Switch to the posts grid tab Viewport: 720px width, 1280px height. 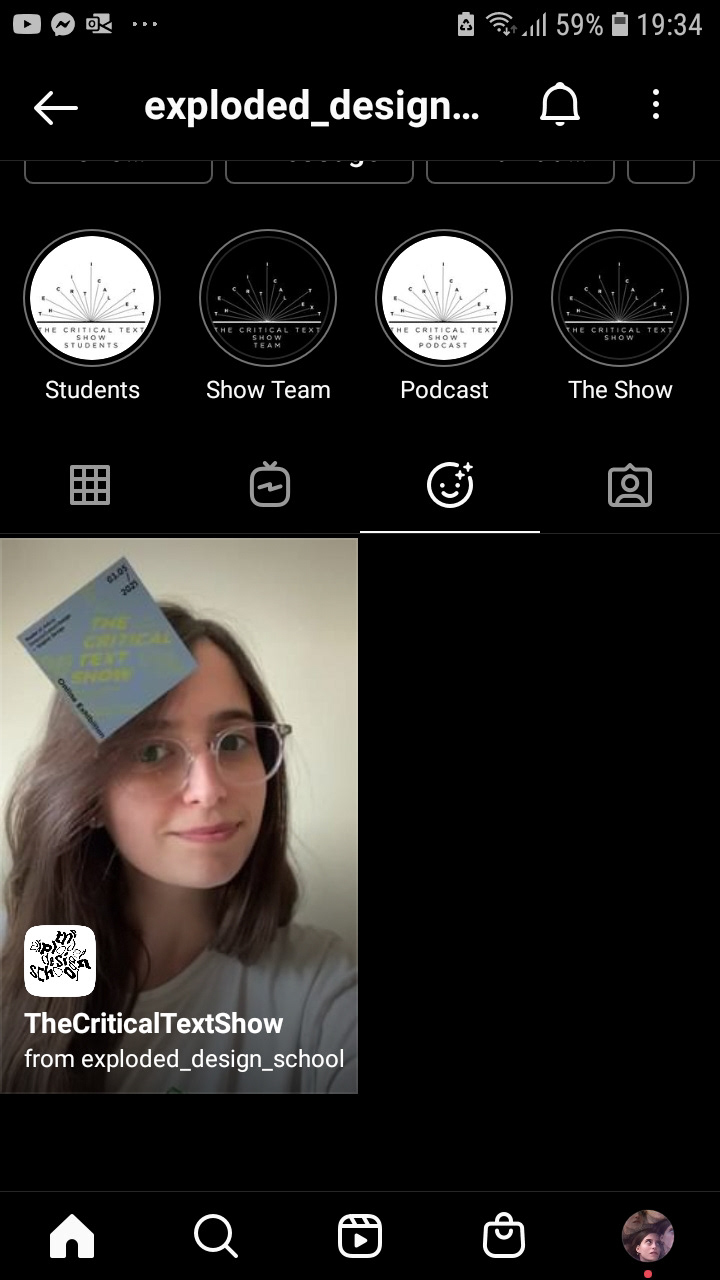90,486
